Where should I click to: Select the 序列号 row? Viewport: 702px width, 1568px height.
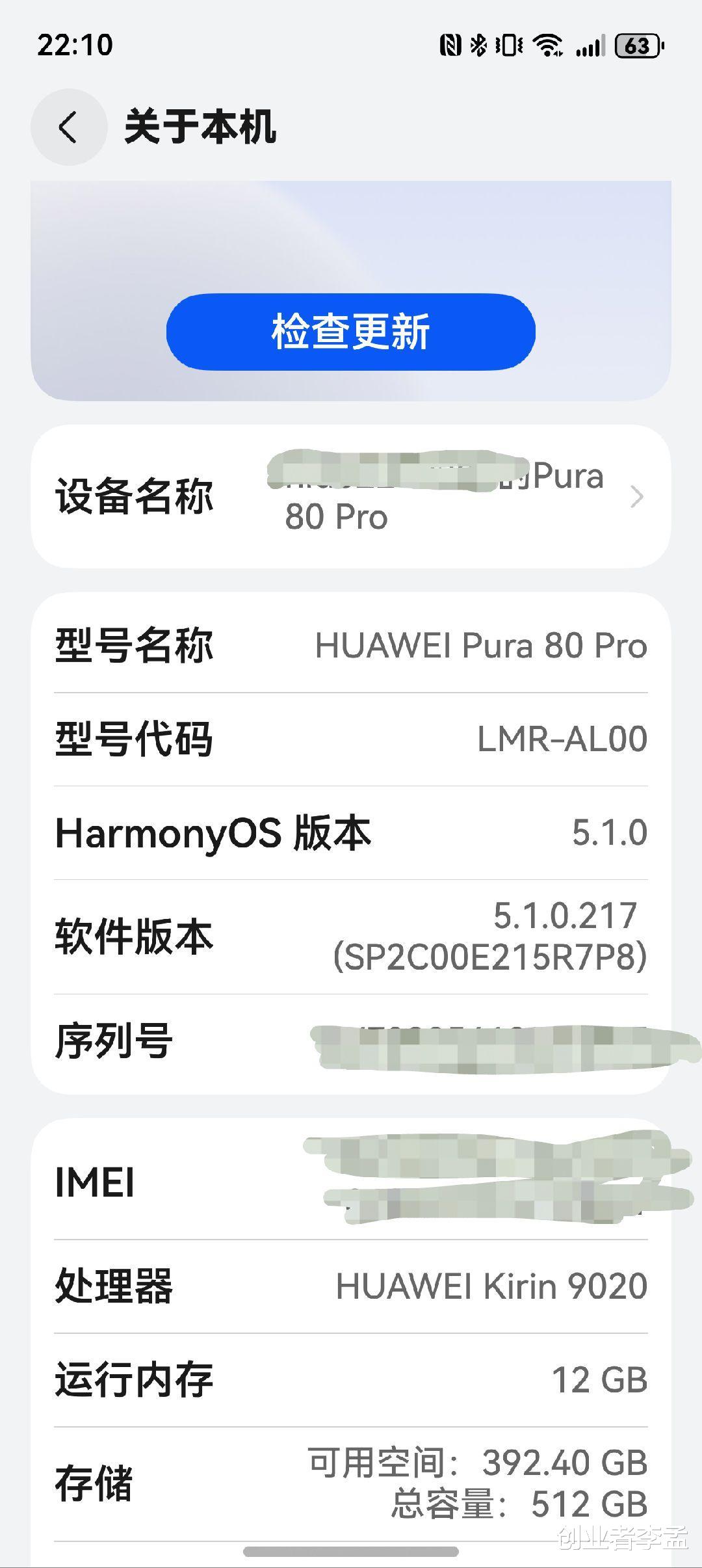(351, 1039)
